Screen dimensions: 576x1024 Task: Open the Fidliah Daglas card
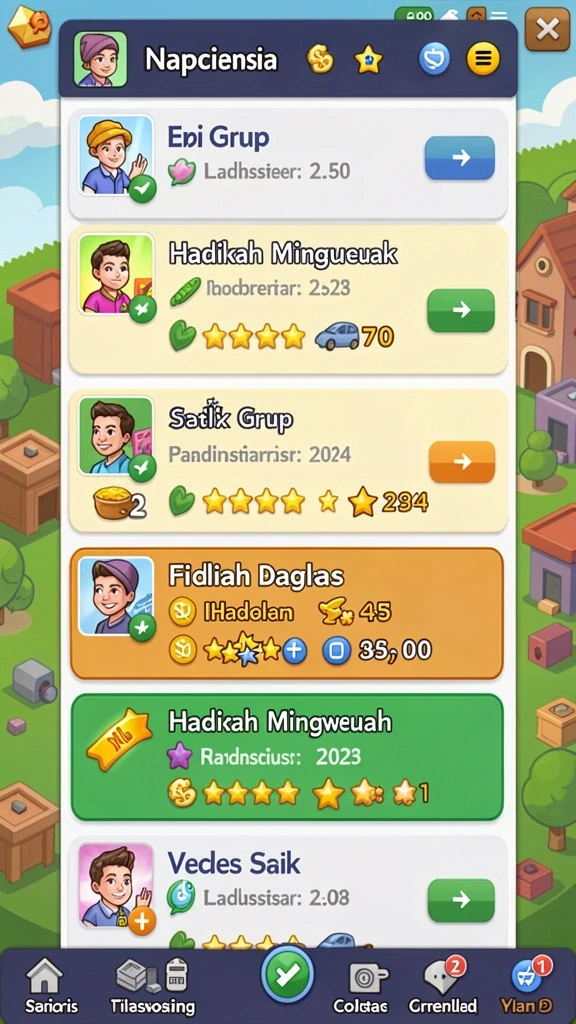(x=287, y=613)
